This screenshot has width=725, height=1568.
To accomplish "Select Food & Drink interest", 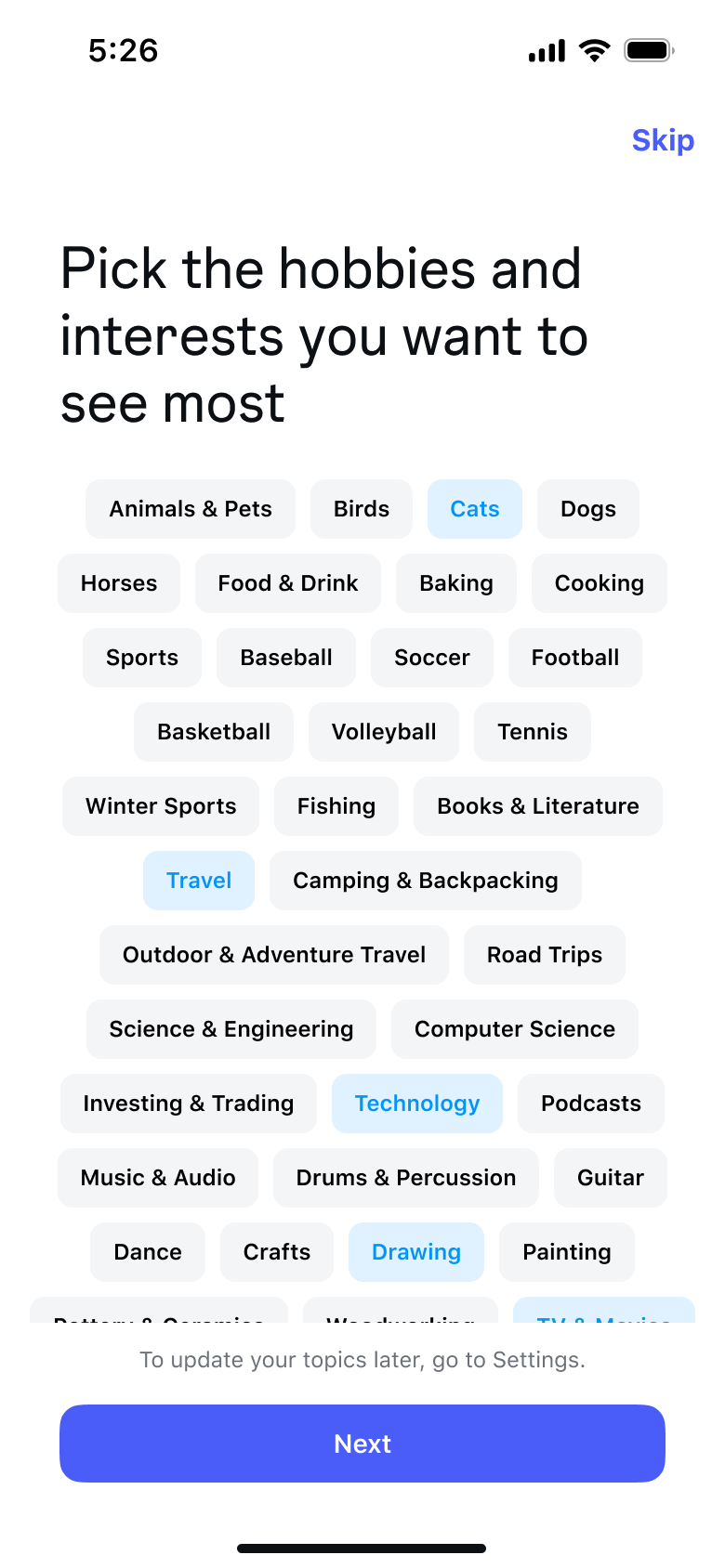I will pos(288,583).
